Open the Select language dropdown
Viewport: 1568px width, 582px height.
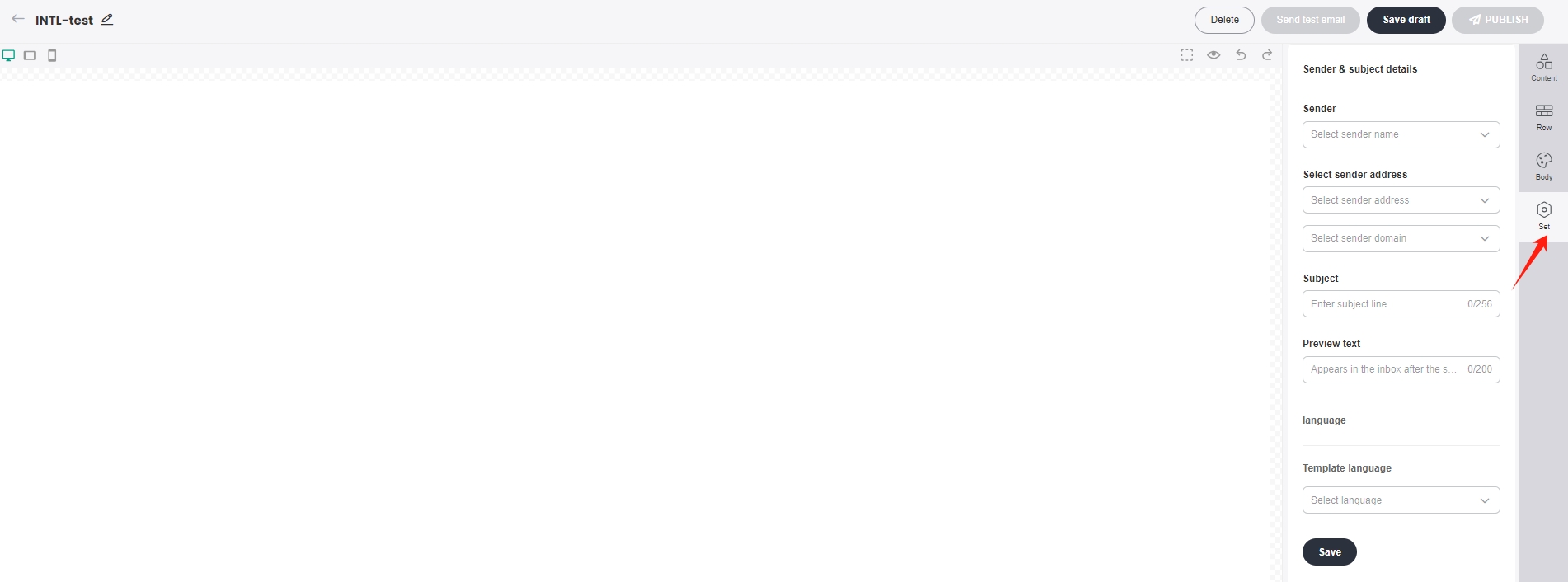point(1401,500)
